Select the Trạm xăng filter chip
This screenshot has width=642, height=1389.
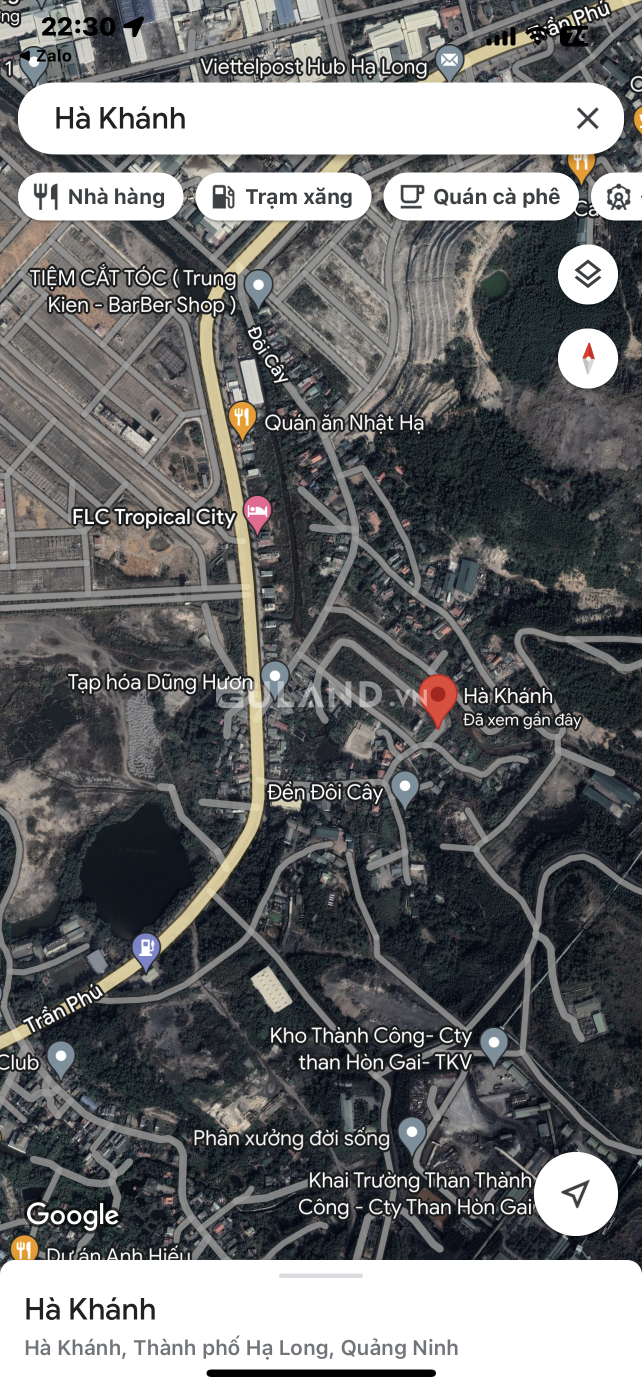pos(283,197)
